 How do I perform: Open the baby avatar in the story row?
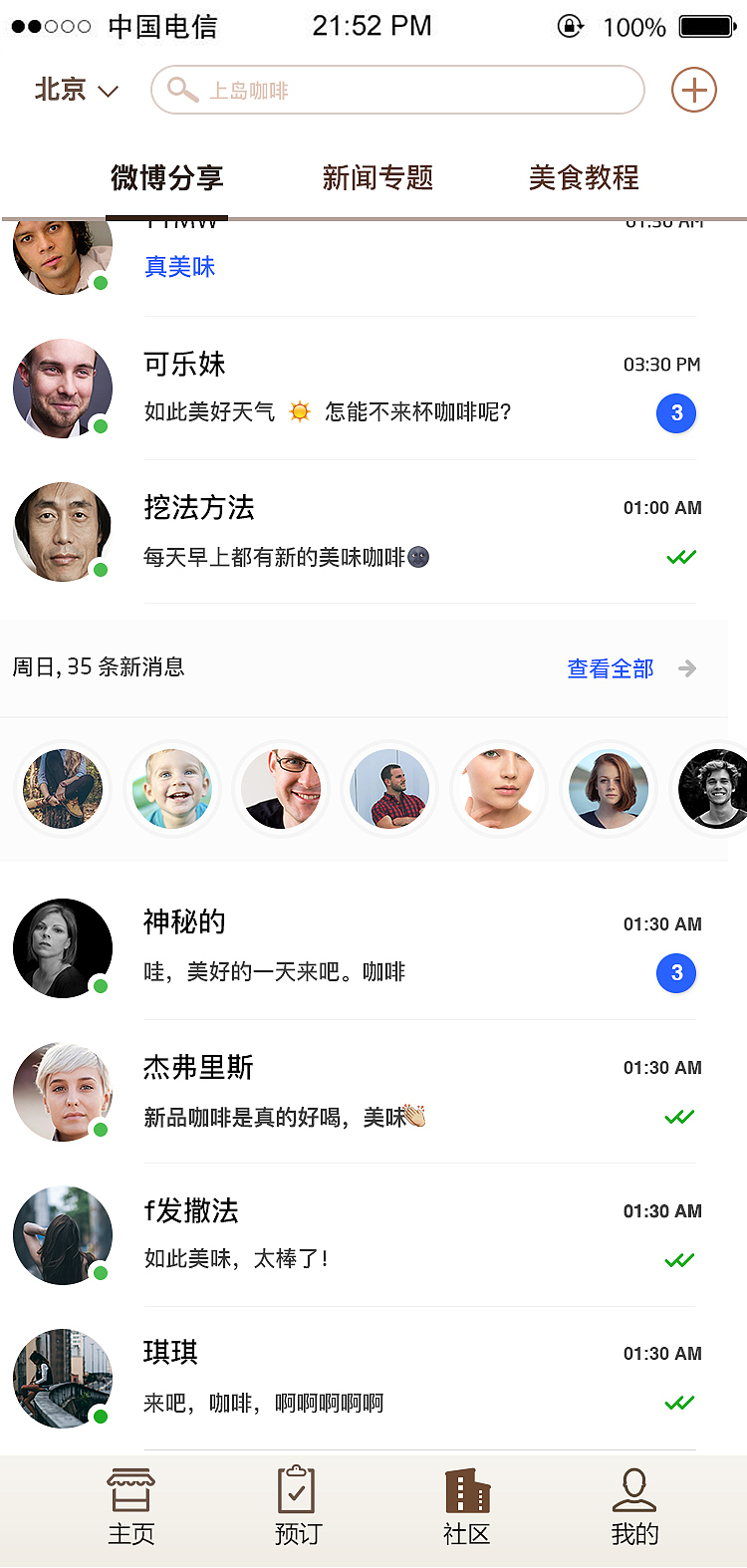[x=171, y=789]
